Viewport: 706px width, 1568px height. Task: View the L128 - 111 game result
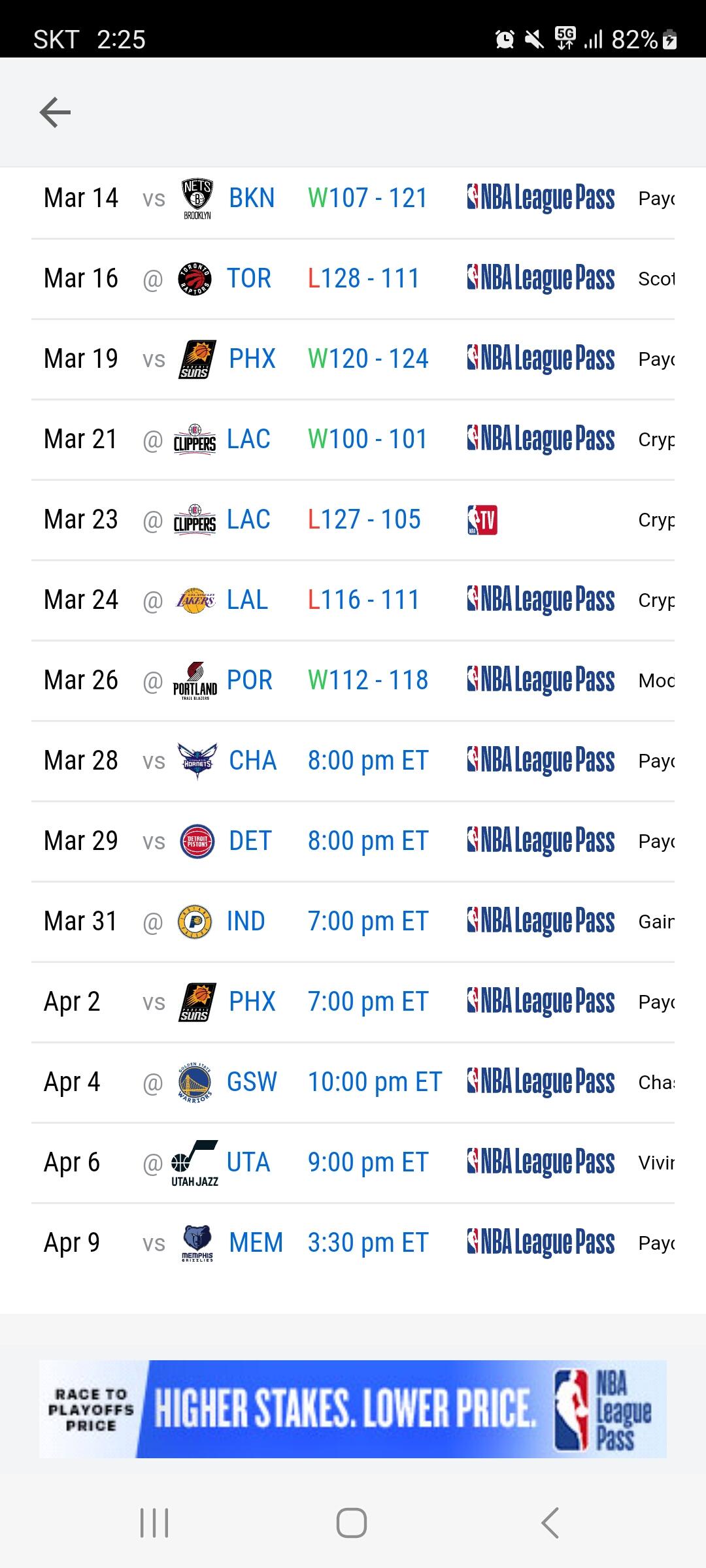point(363,278)
